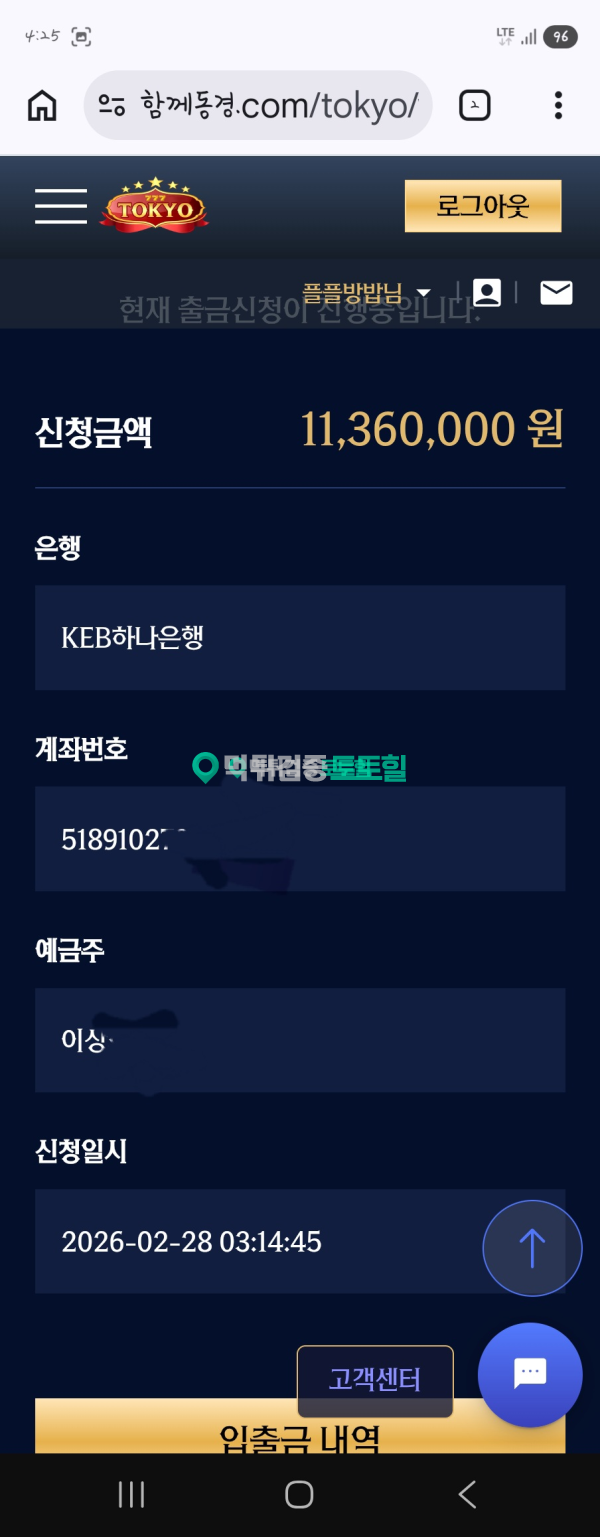
Task: Open the browser home page
Action: (42, 105)
